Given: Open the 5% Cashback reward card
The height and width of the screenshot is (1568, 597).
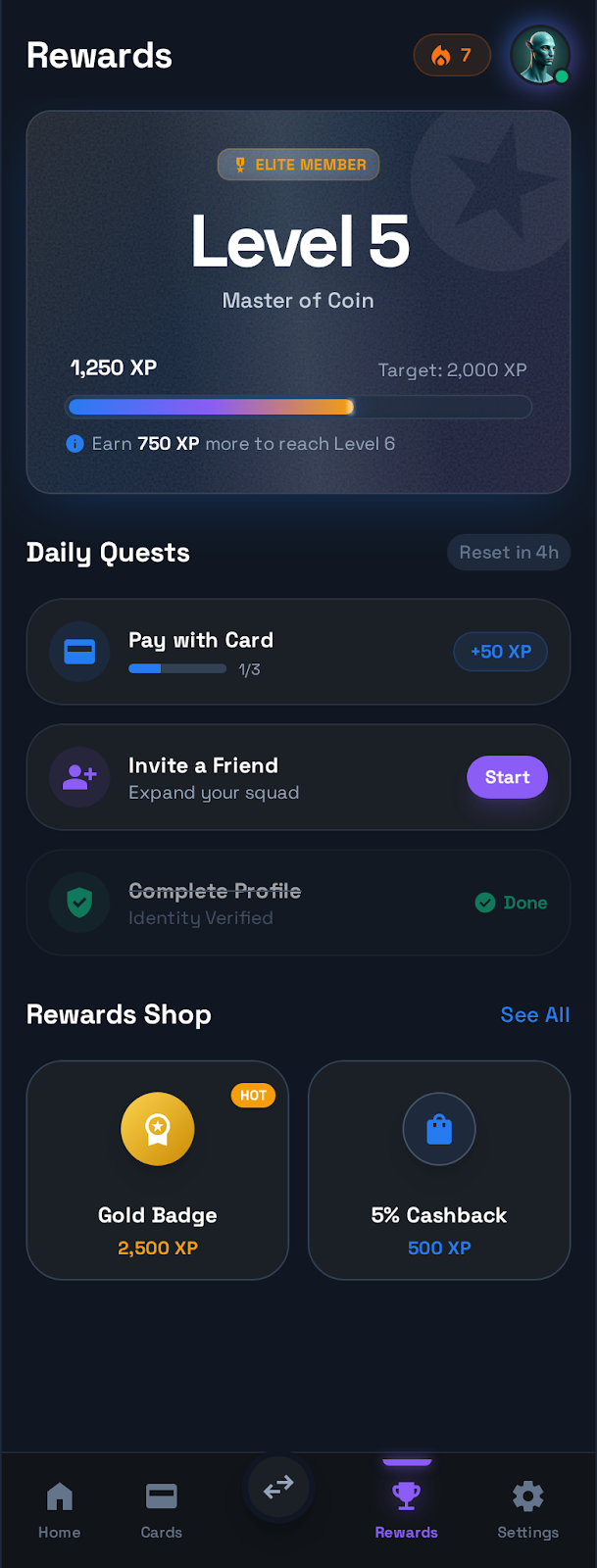Looking at the screenshot, I should [439, 1170].
